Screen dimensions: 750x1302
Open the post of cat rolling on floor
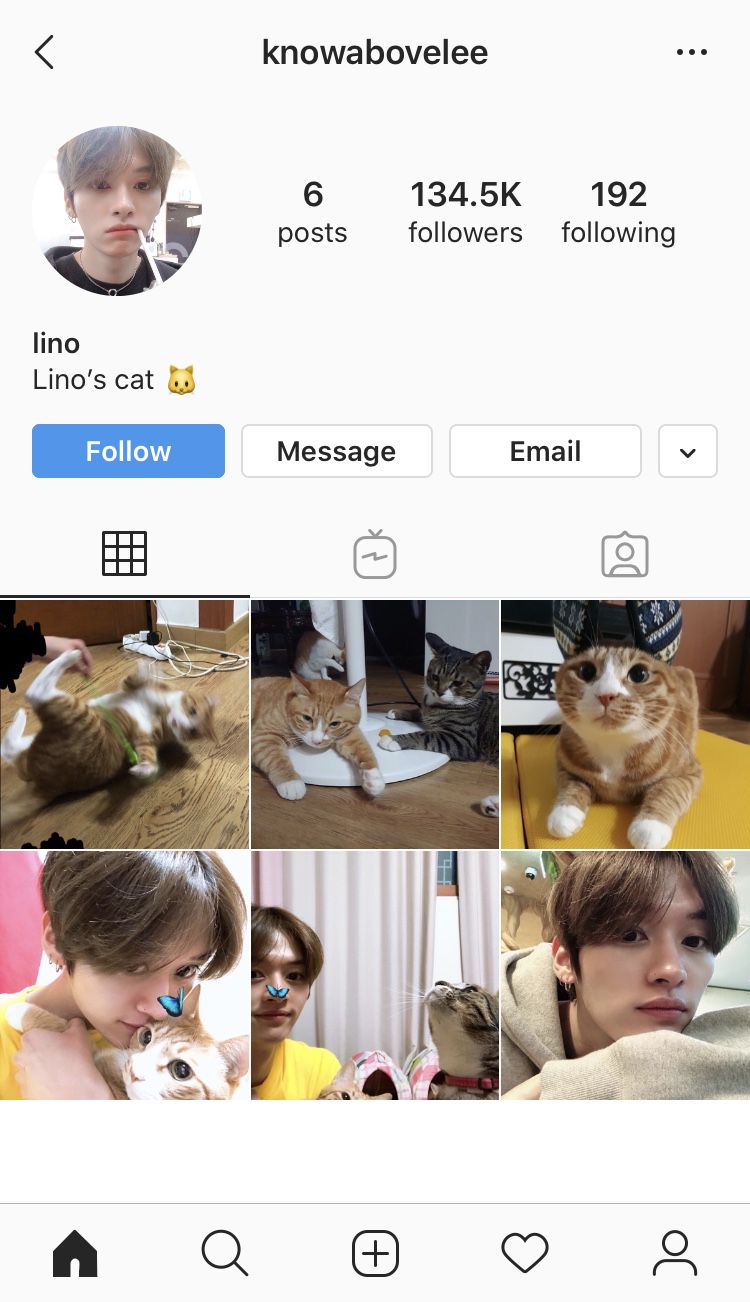[x=124, y=724]
